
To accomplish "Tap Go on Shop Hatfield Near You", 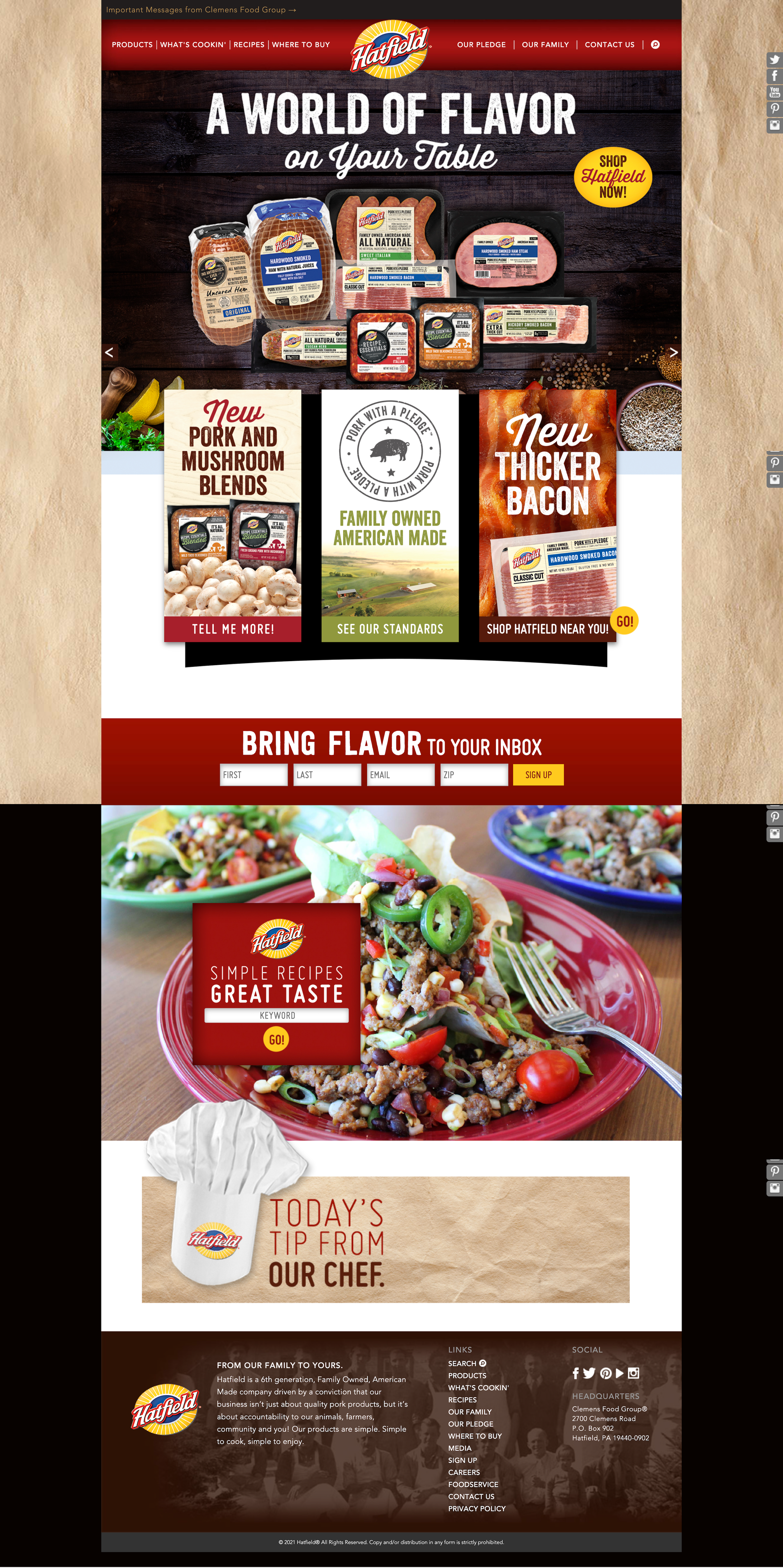I will point(625,622).
